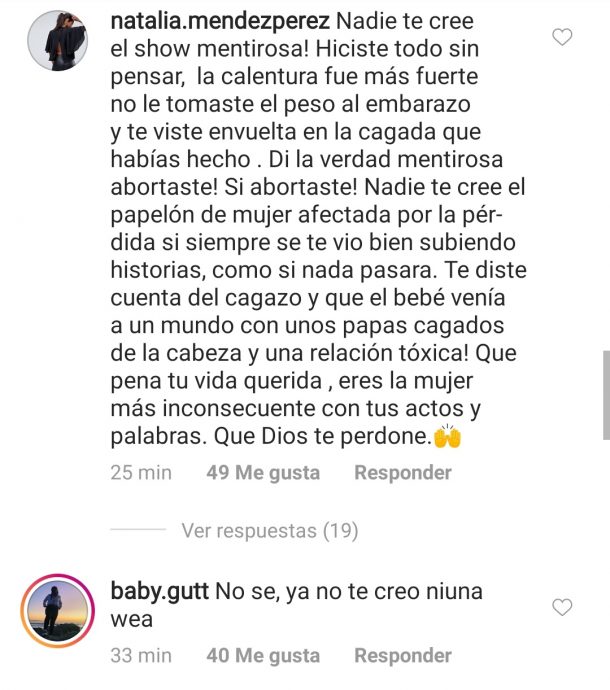Image resolution: width=610 pixels, height=690 pixels.
Task: Reply to baby.gutt's comment
Action: pyautogui.click(x=402, y=656)
